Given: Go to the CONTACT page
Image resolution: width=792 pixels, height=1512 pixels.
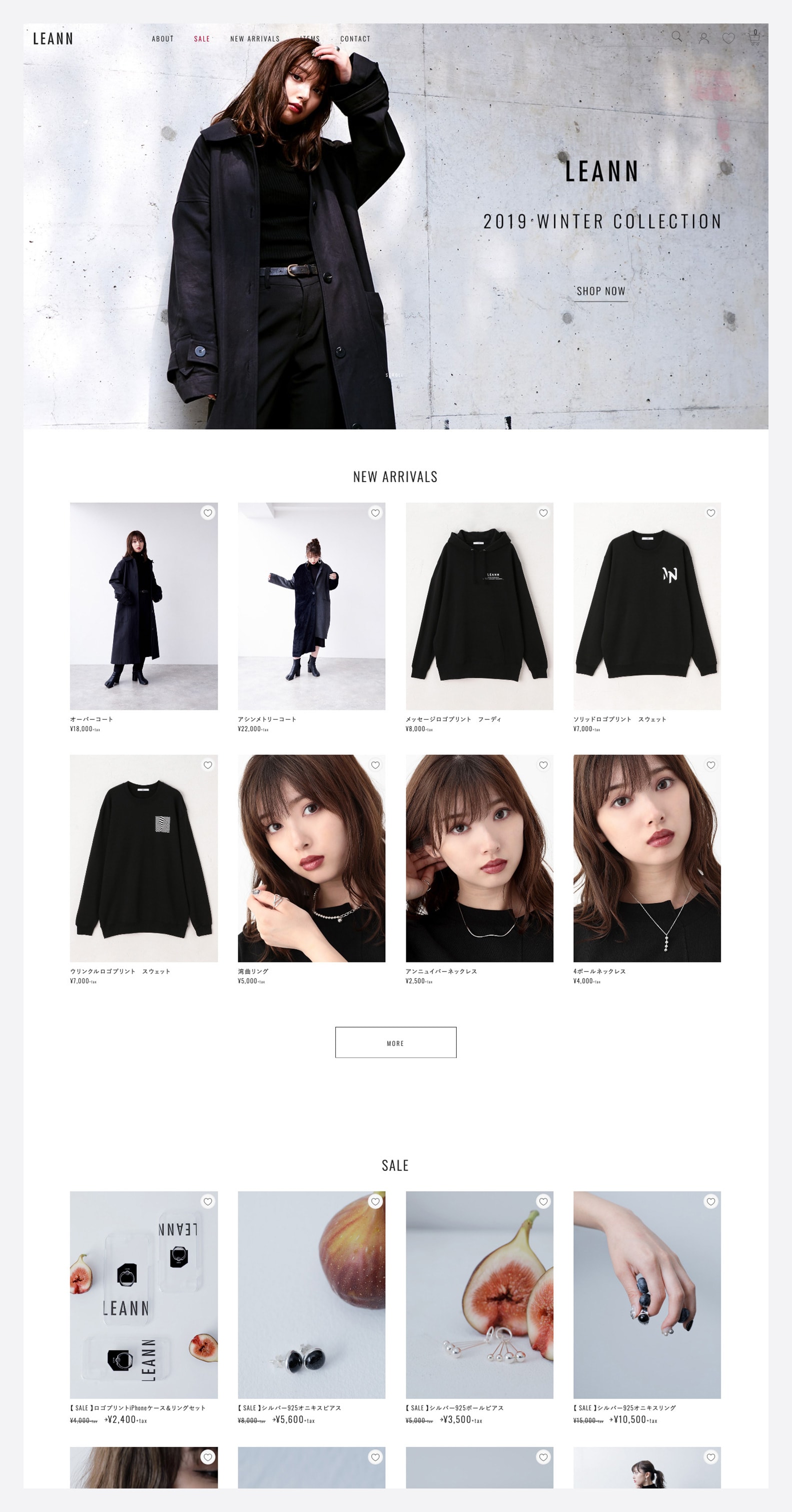Looking at the screenshot, I should tap(355, 39).
